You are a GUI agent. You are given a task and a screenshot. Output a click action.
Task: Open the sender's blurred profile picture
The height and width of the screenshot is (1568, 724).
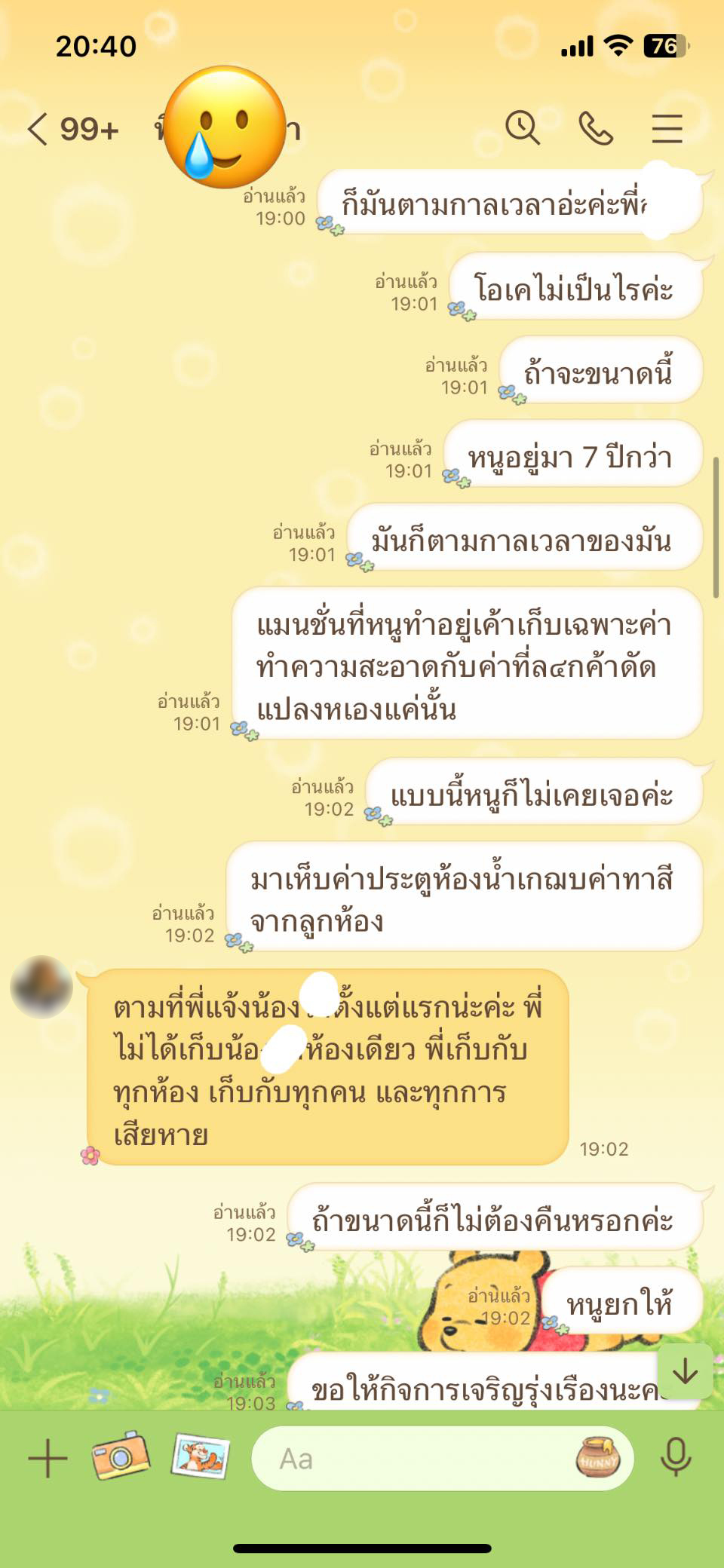tap(41, 987)
